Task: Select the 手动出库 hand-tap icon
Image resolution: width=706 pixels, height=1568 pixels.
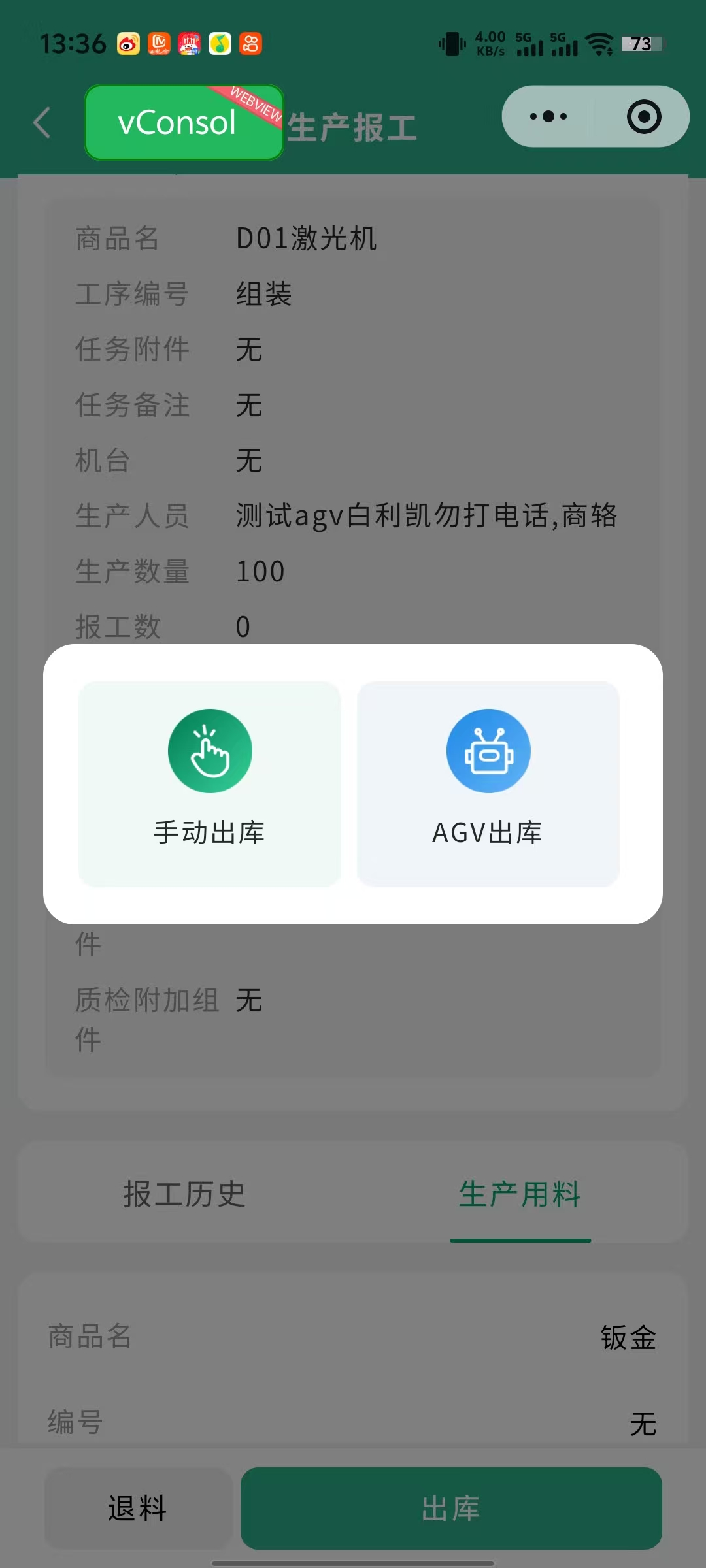Action: (209, 750)
